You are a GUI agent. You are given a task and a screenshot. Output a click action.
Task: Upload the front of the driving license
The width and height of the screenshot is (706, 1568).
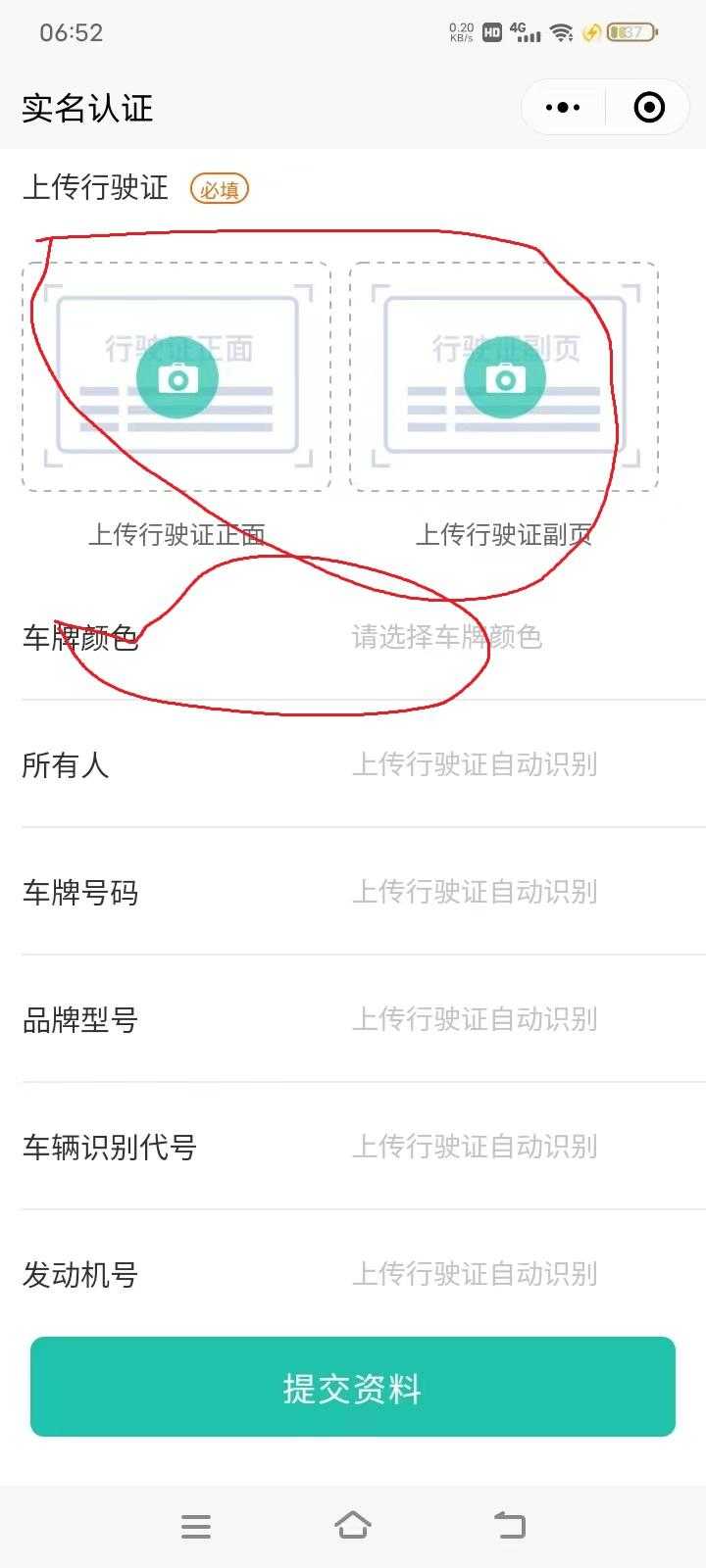point(176,377)
